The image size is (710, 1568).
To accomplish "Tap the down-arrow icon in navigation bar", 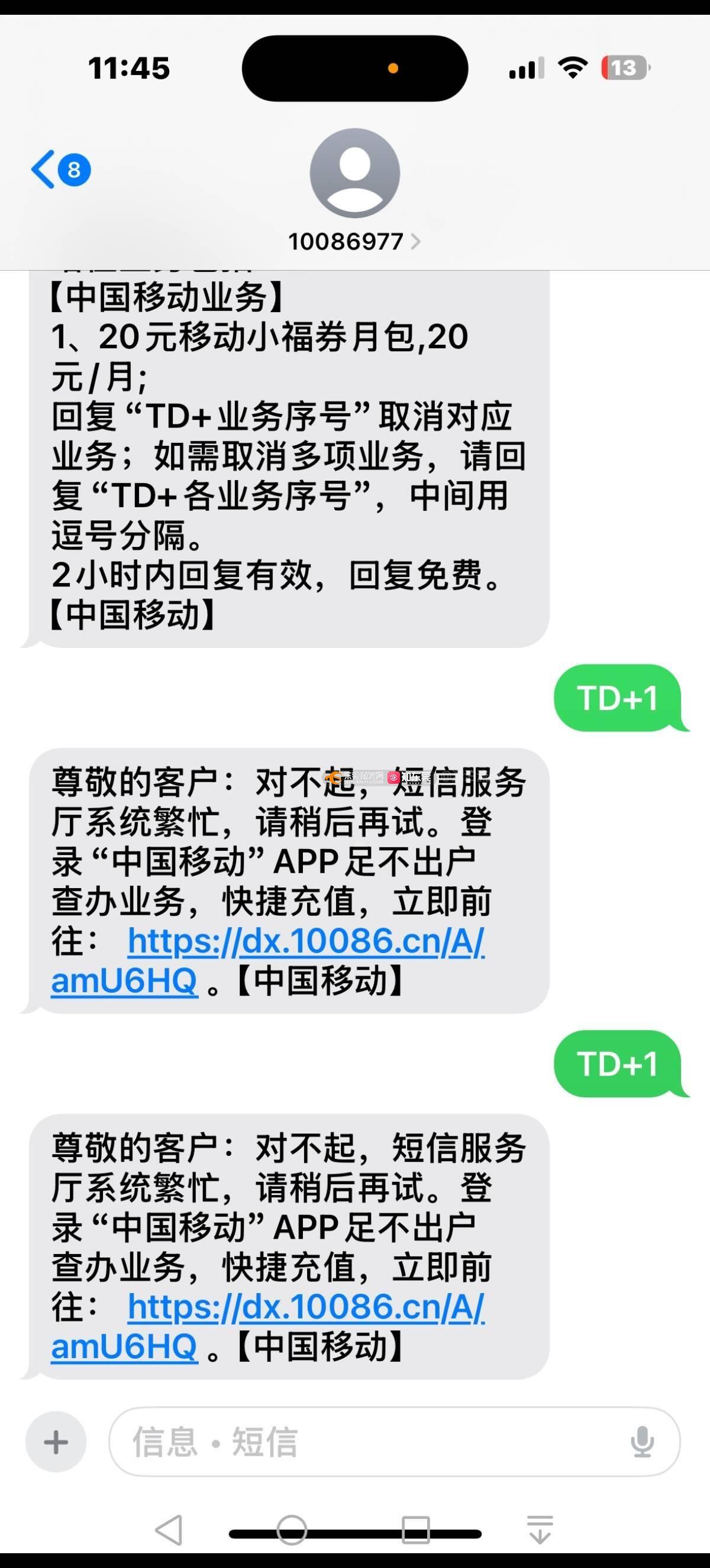I will (x=540, y=1530).
